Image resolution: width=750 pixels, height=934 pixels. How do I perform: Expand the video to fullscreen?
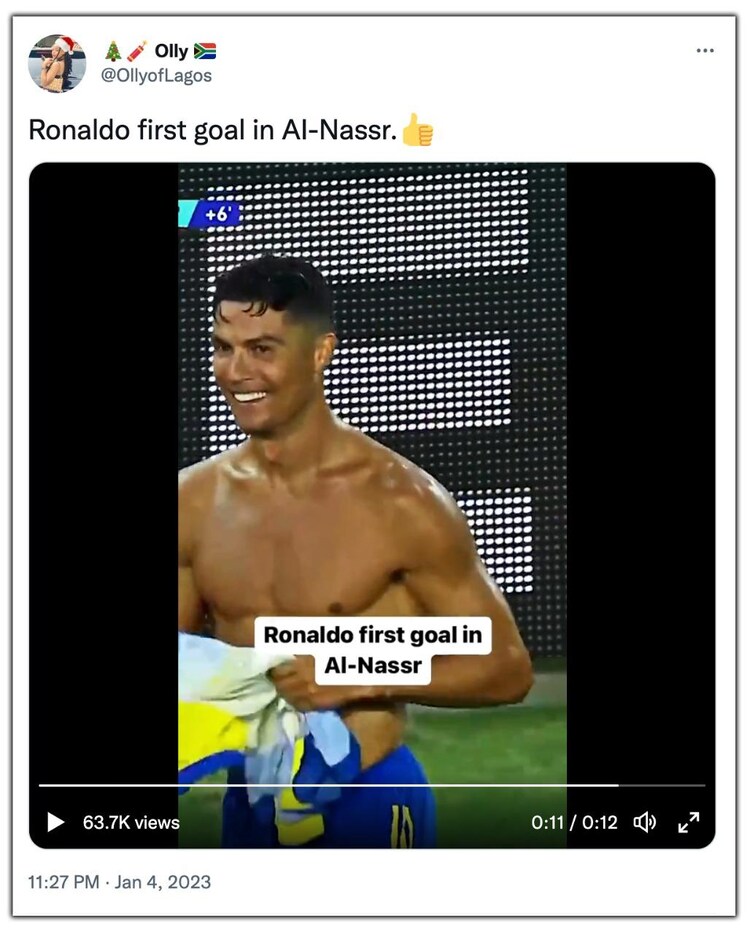point(689,822)
